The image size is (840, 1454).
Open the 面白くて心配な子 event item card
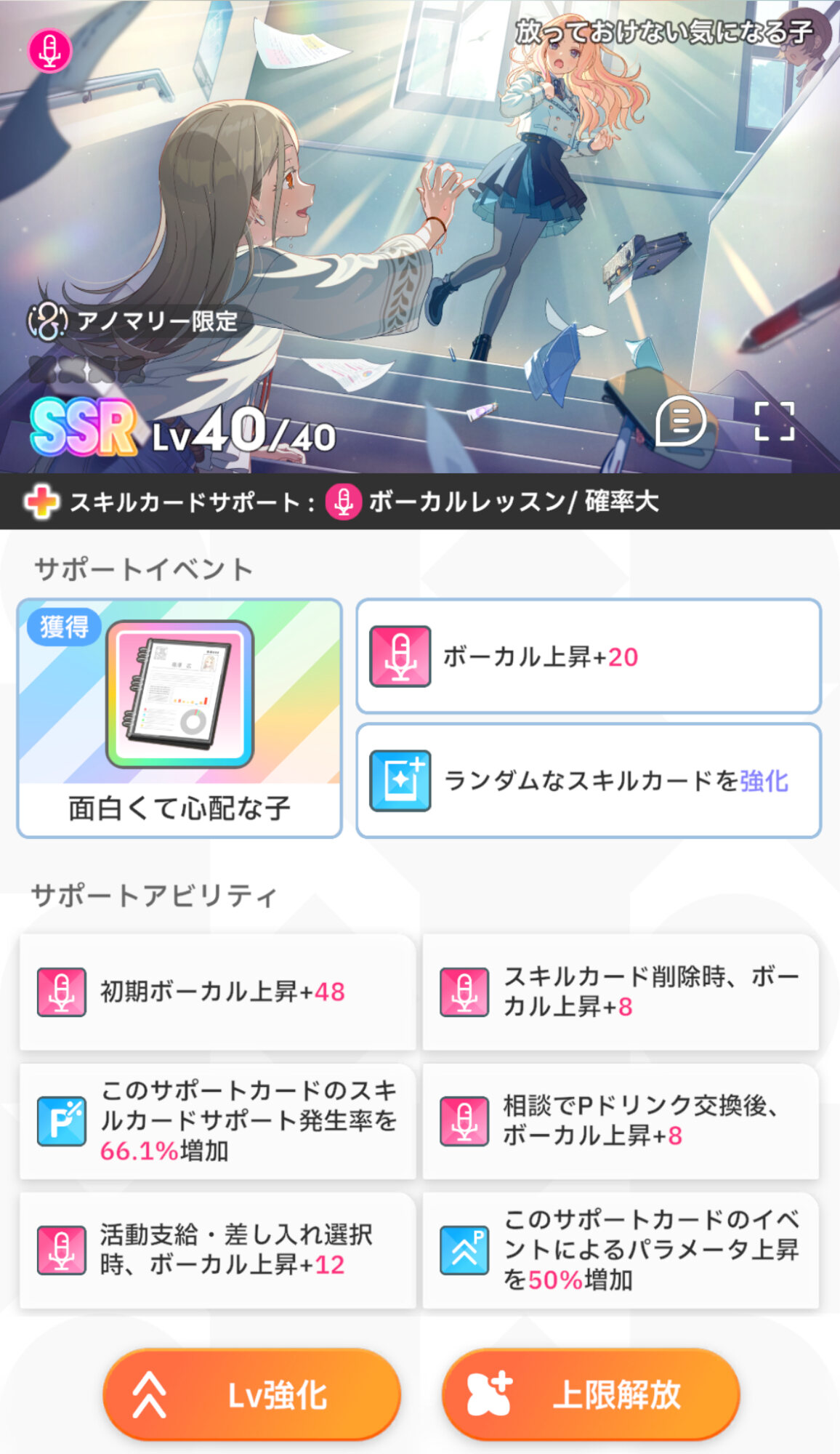tap(179, 718)
